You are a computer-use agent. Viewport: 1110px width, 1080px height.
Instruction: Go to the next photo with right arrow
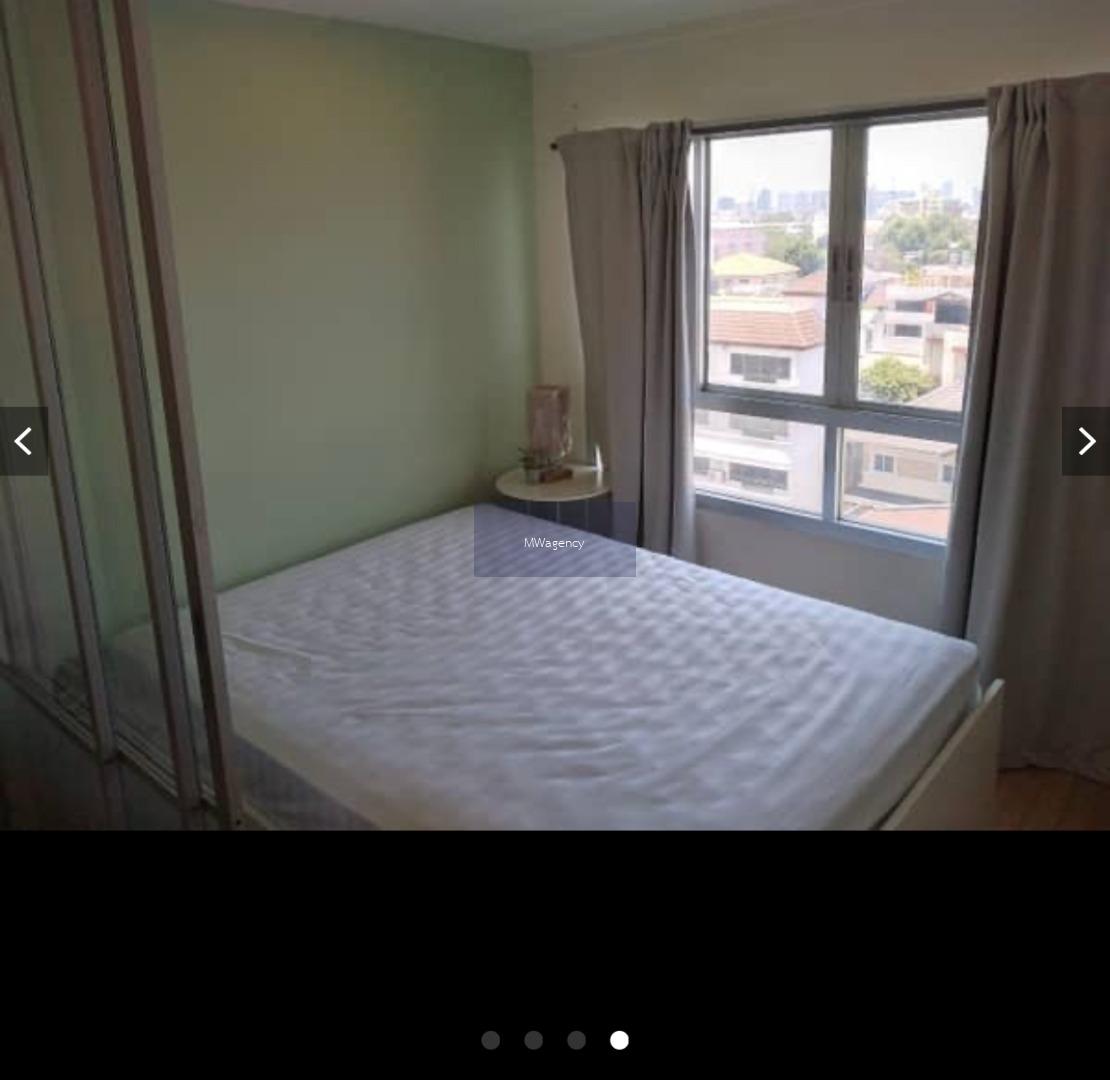click(1086, 441)
